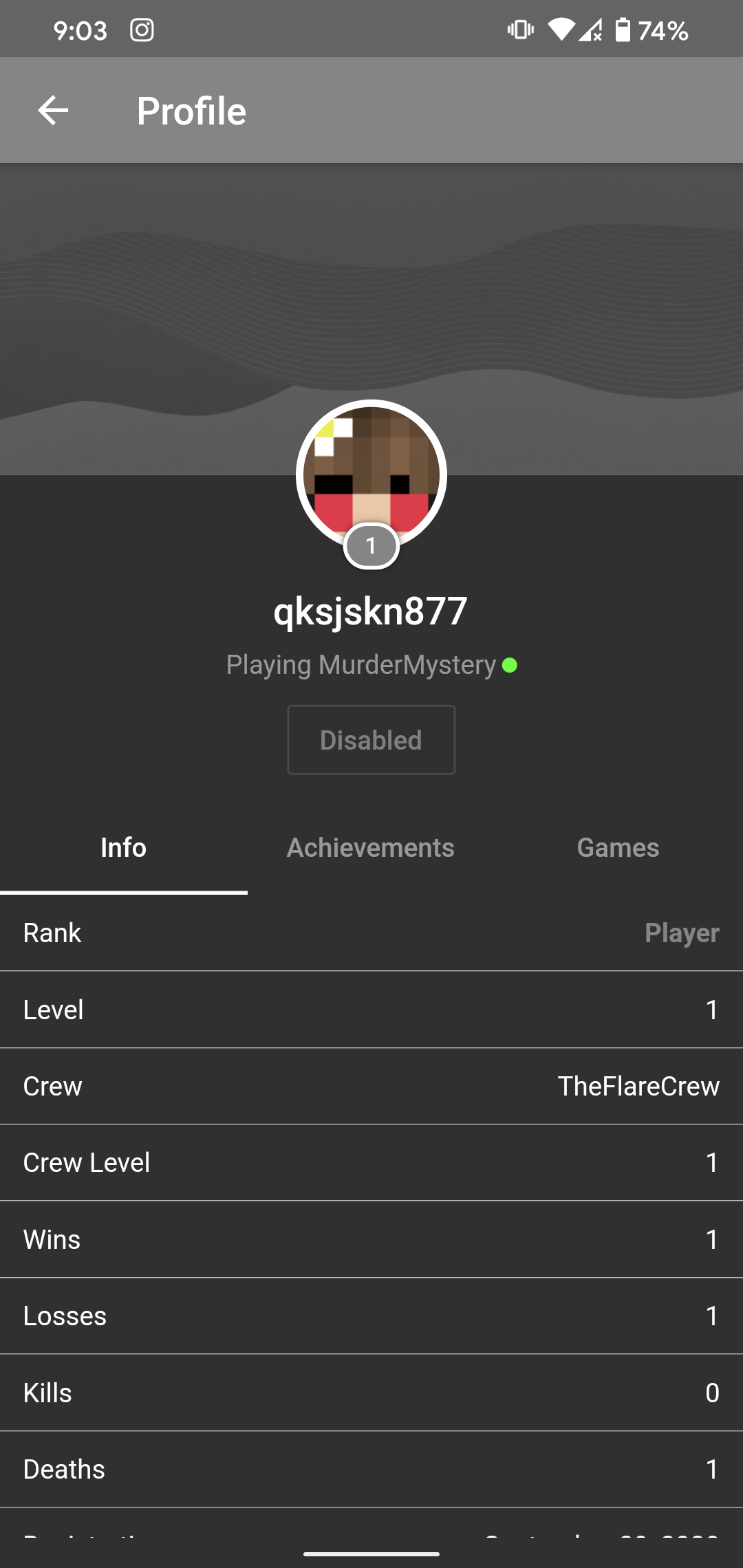The image size is (743, 1568).
Task: Switch to the Achievements tab
Action: (x=371, y=847)
